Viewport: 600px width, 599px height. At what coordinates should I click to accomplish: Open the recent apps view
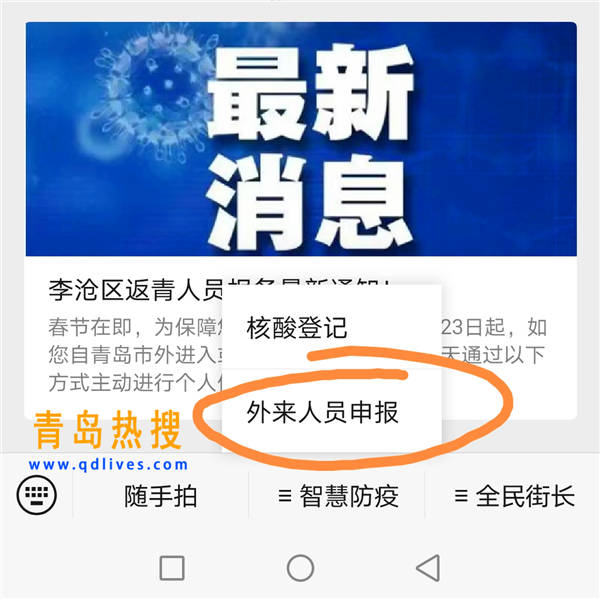[172, 568]
